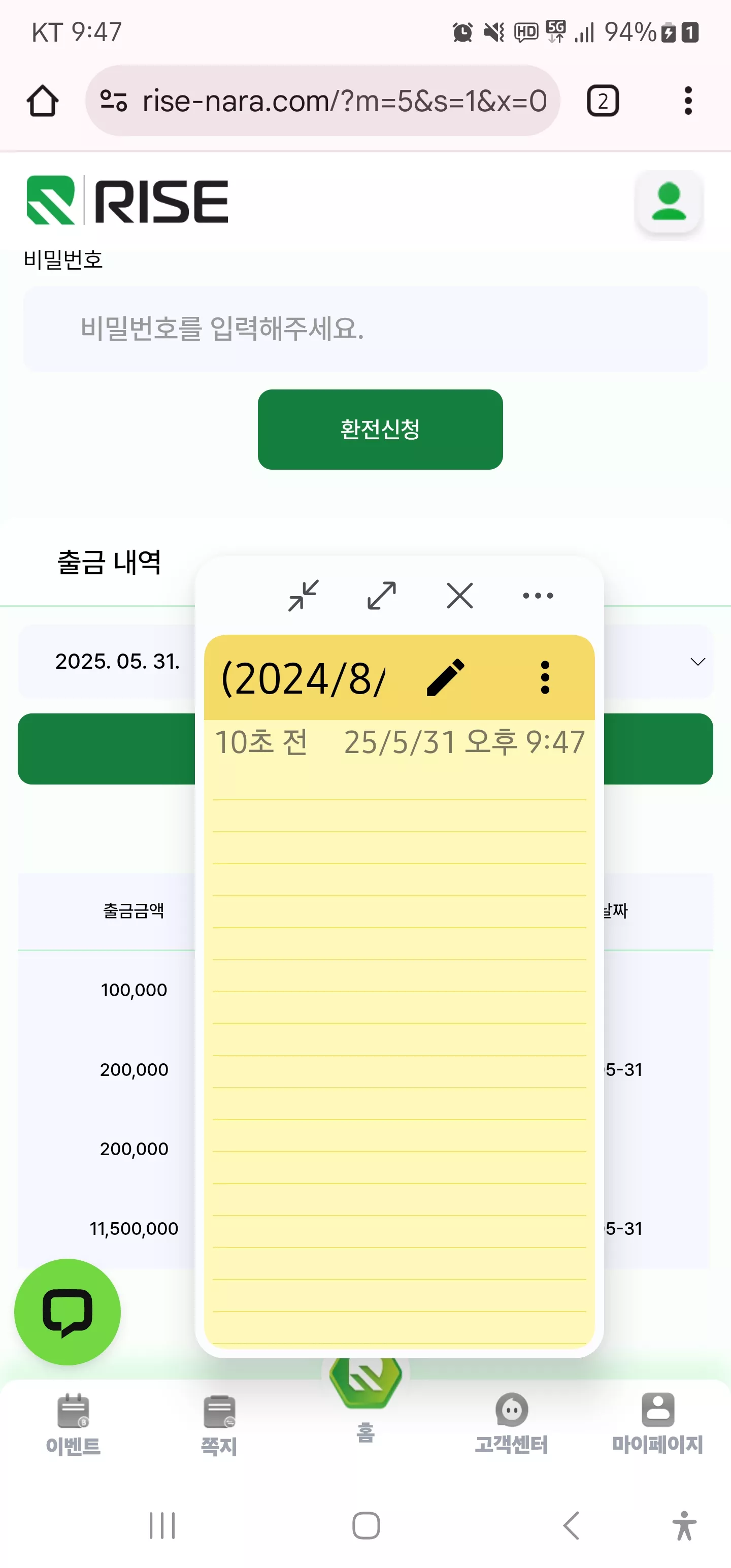Open the green user profile icon
Image resolution: width=731 pixels, height=1568 pixels.
[669, 202]
